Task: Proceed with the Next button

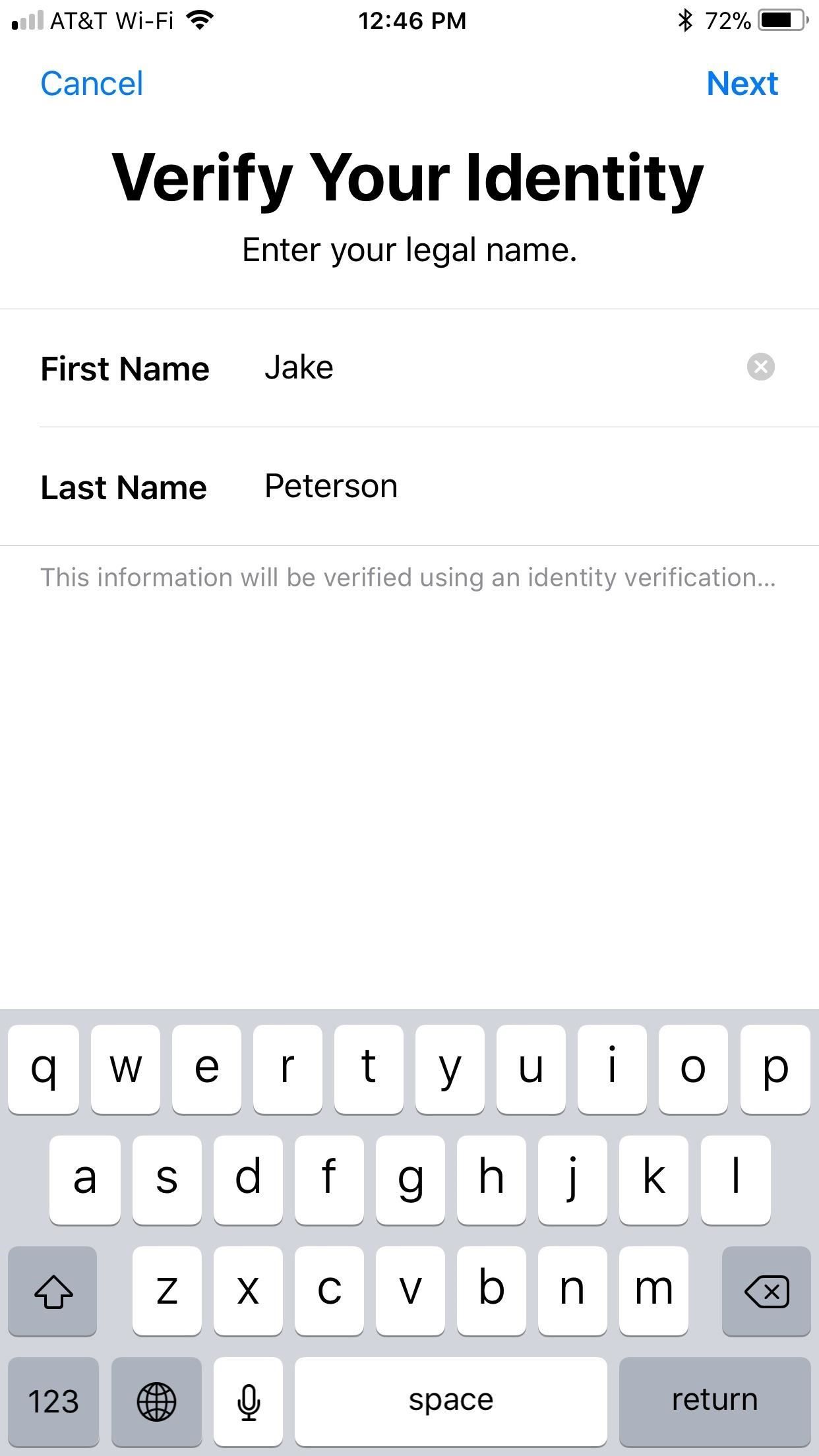Action: [742, 84]
